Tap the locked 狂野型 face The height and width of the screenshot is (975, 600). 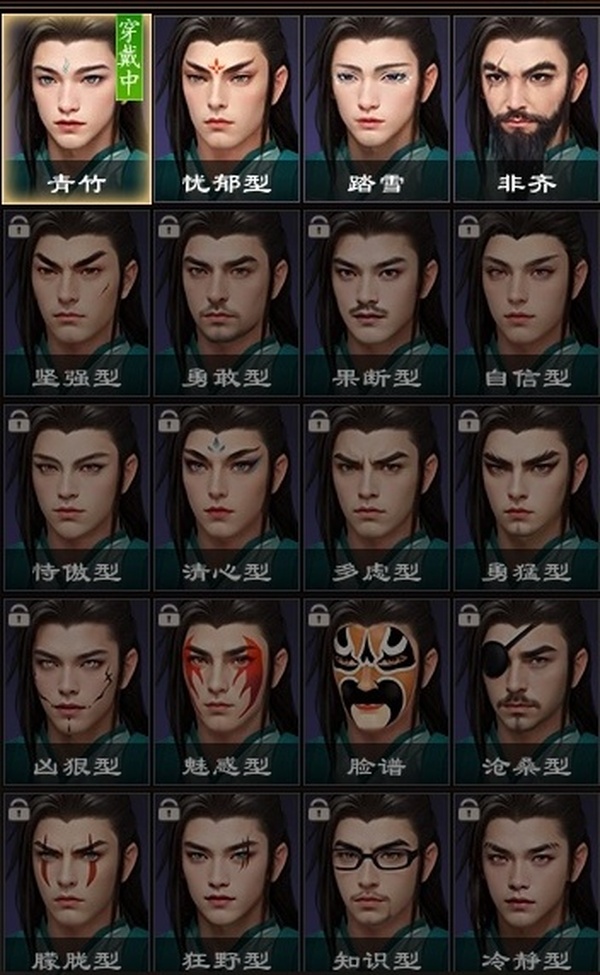pyautogui.click(x=227, y=884)
